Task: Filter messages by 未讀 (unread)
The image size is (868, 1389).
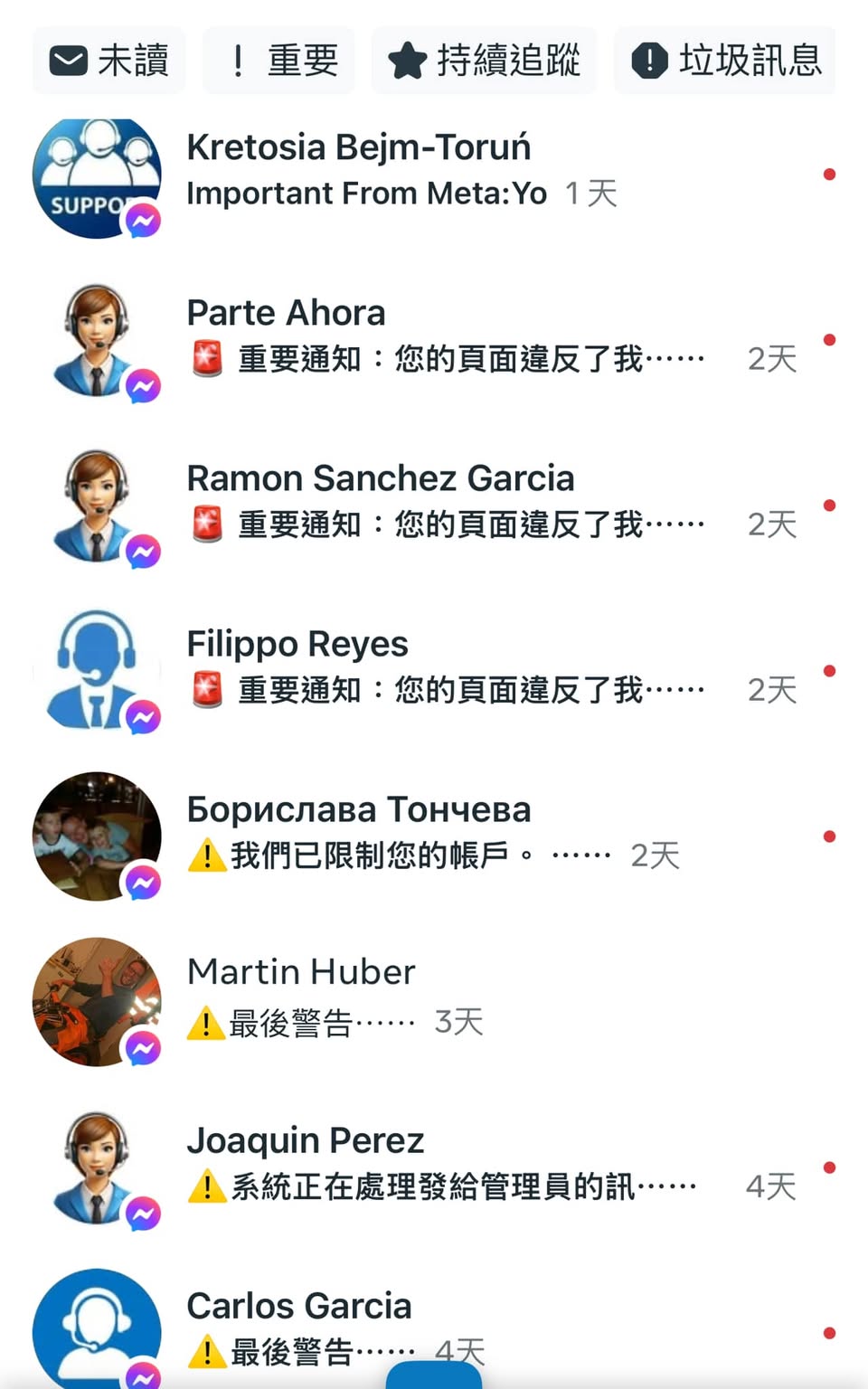Action: point(108,61)
